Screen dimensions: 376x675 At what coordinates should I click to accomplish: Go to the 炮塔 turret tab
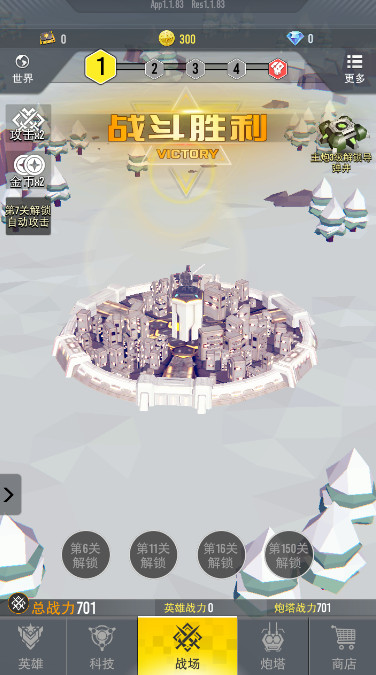[273, 646]
